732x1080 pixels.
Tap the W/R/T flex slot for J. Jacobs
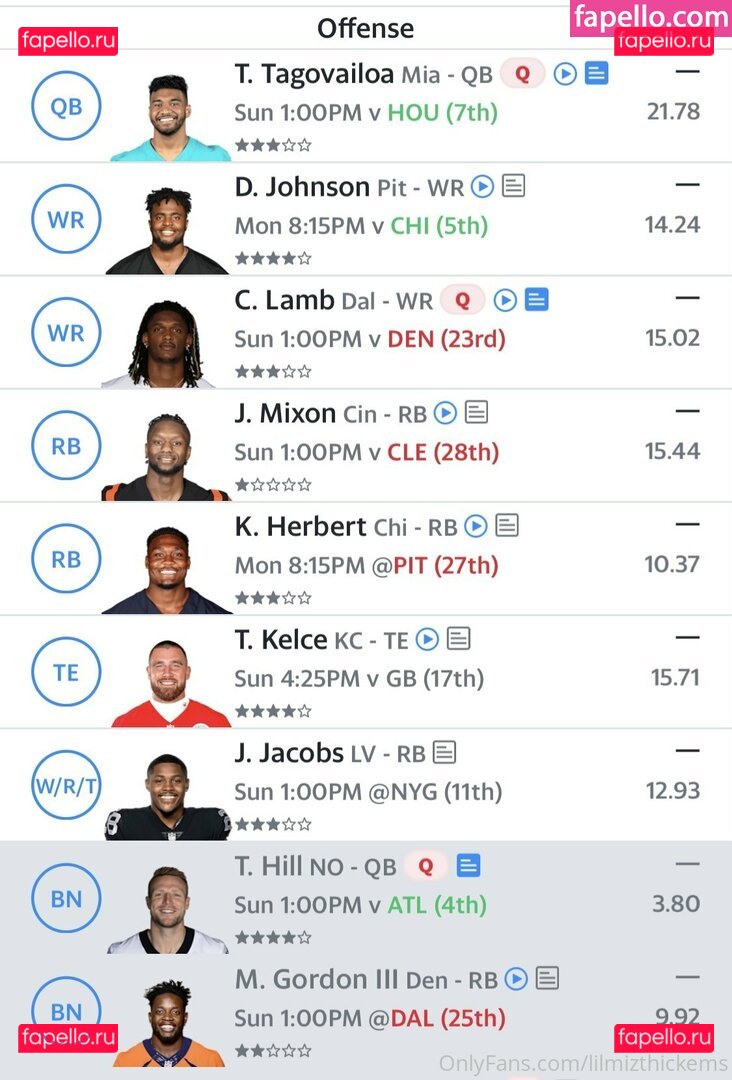66,786
